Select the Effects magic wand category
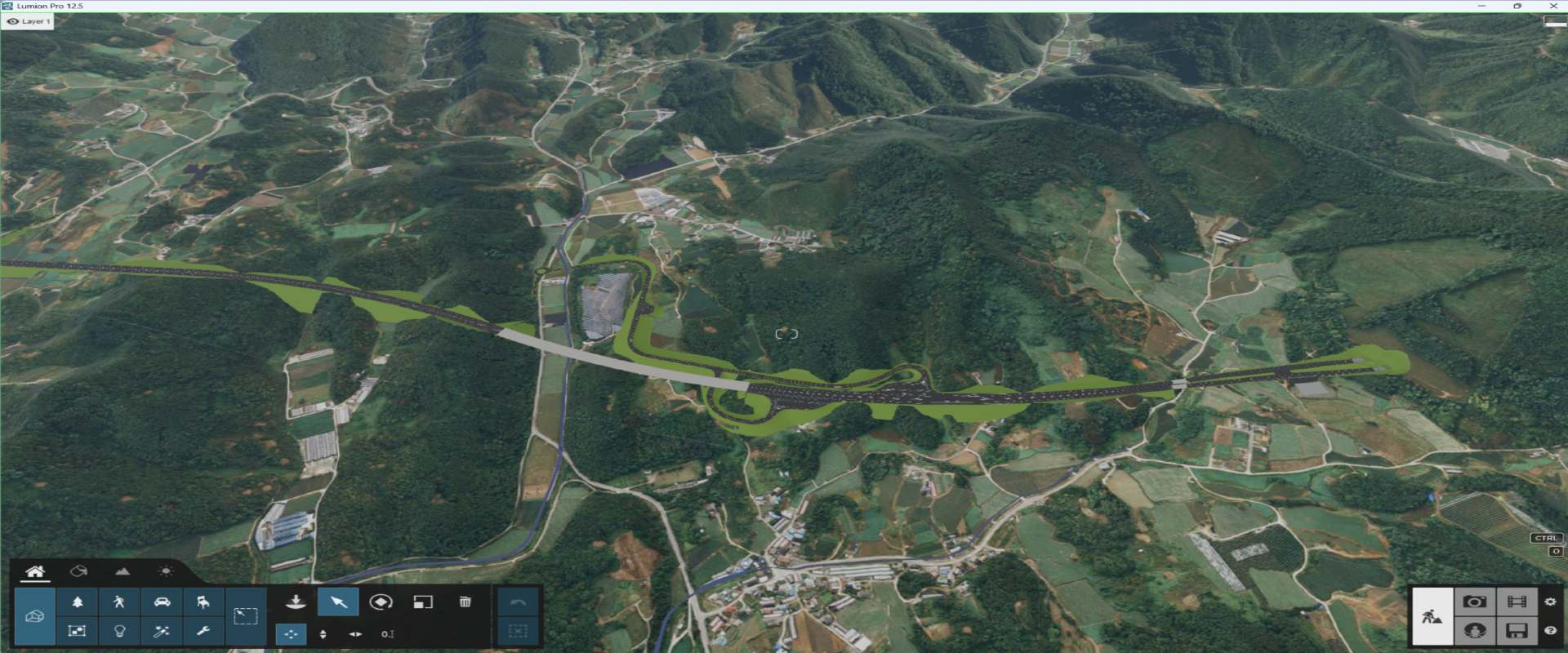The width and height of the screenshot is (1568, 653). 162,631
